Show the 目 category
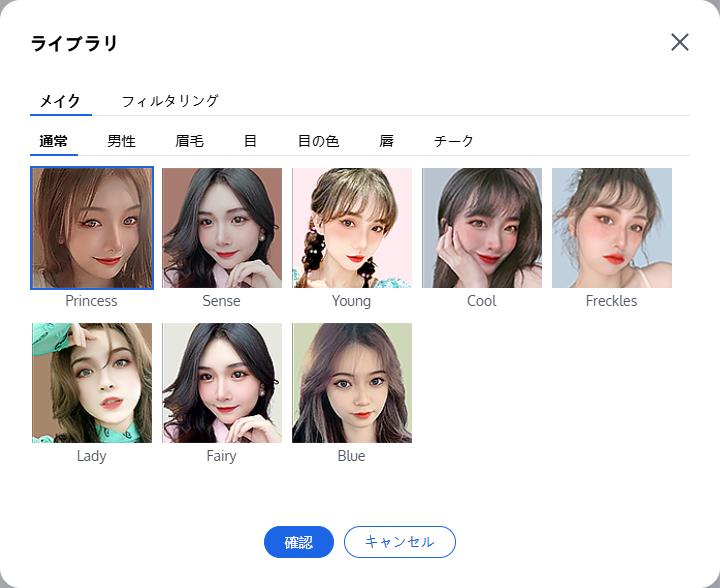This screenshot has height=588, width=720. [x=250, y=141]
